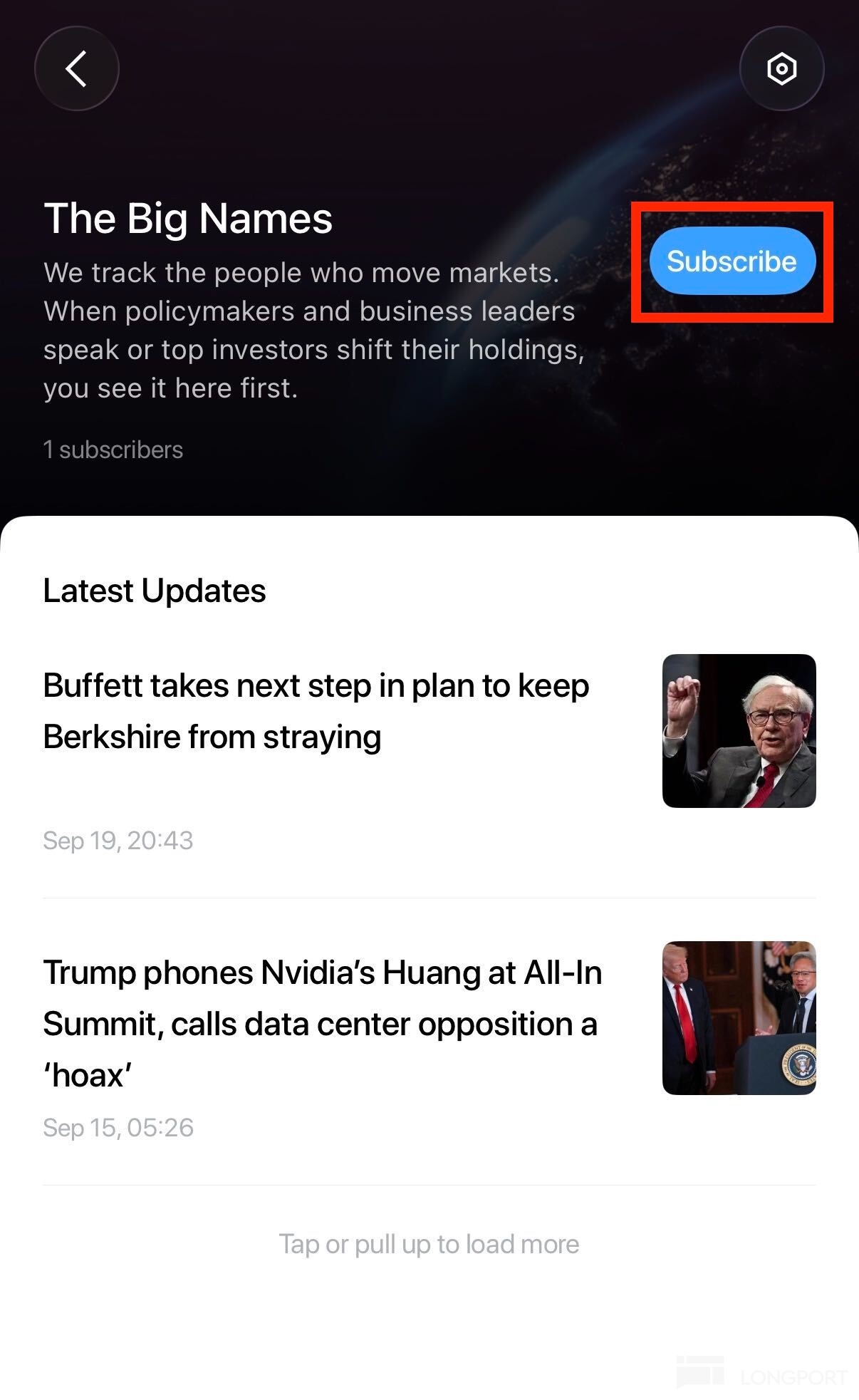Screen dimensions: 859x1400
Task: Subscribe to The Big Names
Action: click(732, 261)
